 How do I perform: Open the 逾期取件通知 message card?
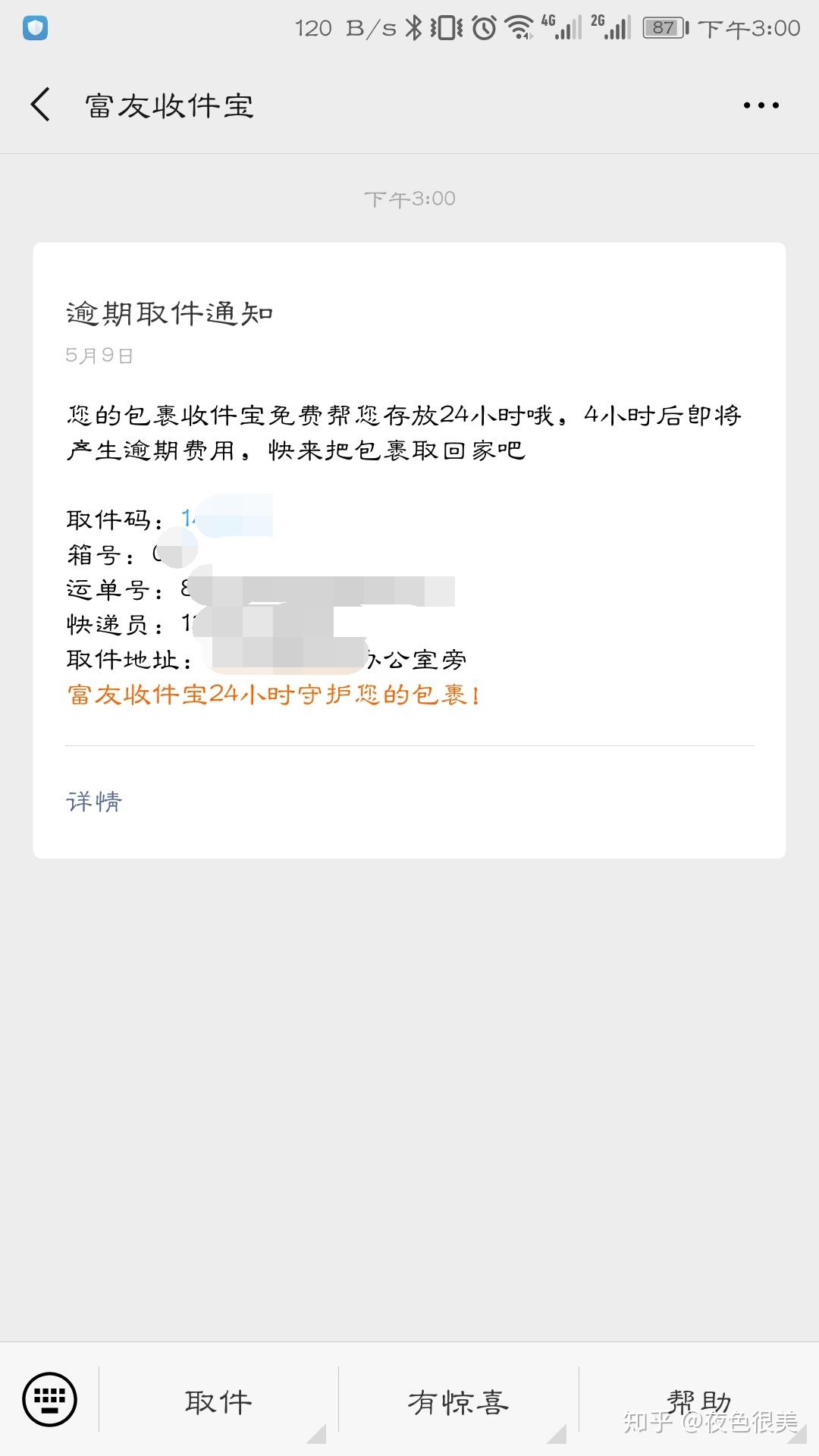pos(409,493)
